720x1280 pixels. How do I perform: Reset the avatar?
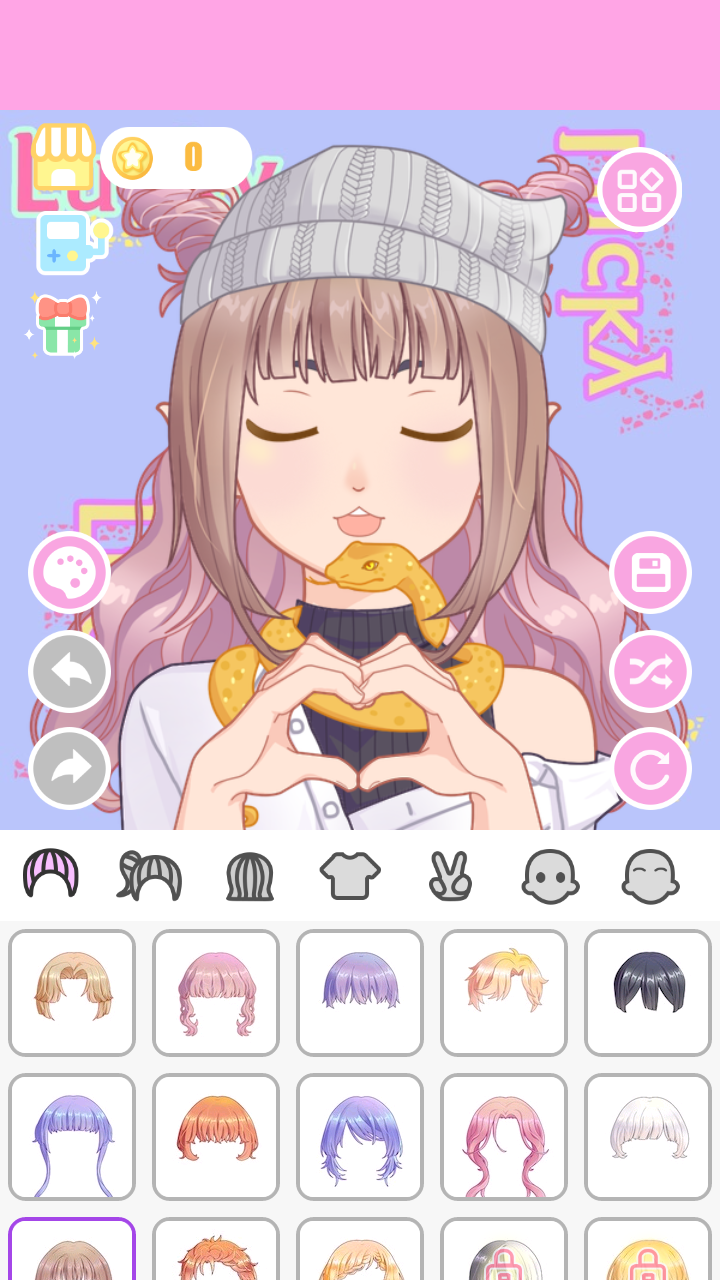point(650,768)
